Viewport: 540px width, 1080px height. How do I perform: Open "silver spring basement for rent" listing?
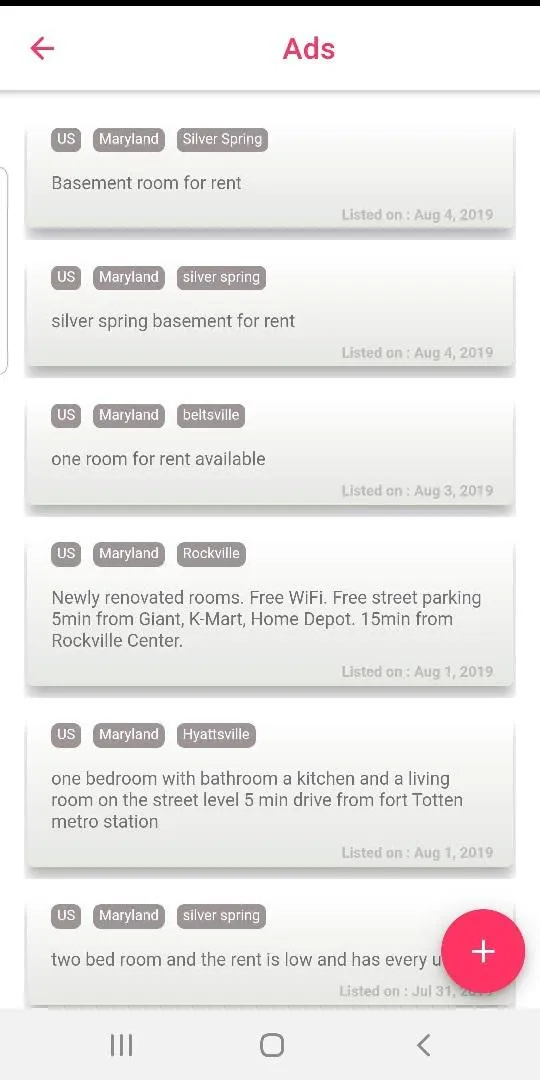click(270, 315)
